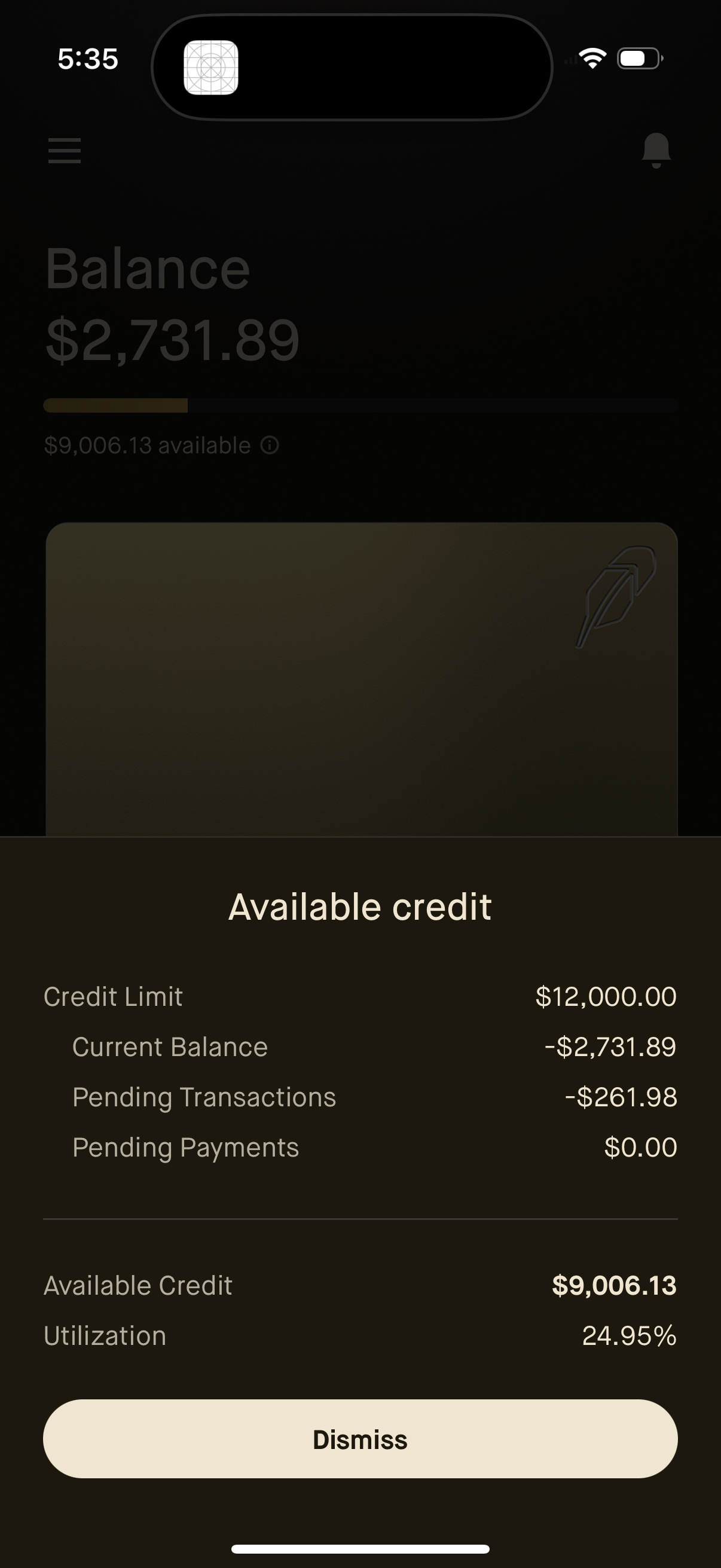
Task: Tap the clock showing 5:35
Action: pyautogui.click(x=88, y=58)
